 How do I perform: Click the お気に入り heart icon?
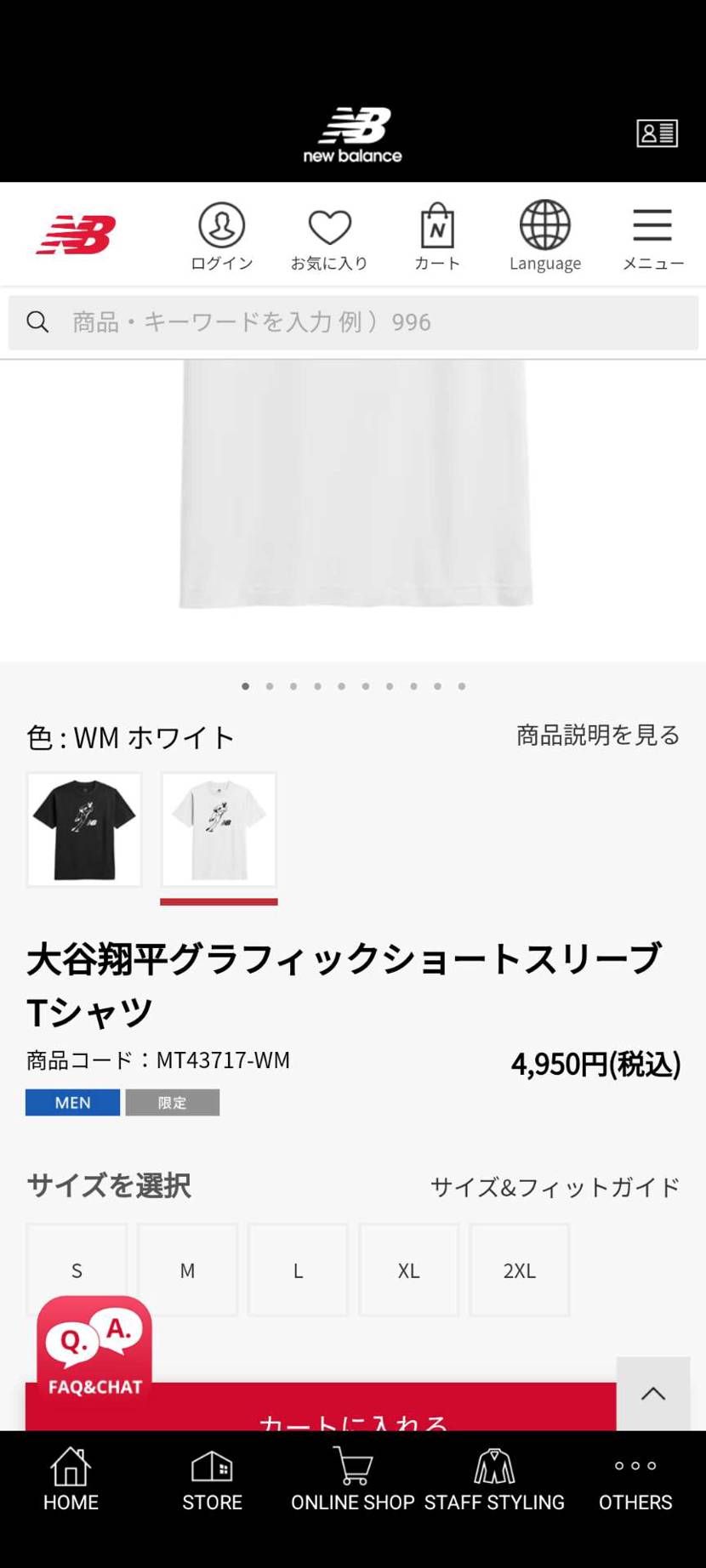pos(329,230)
